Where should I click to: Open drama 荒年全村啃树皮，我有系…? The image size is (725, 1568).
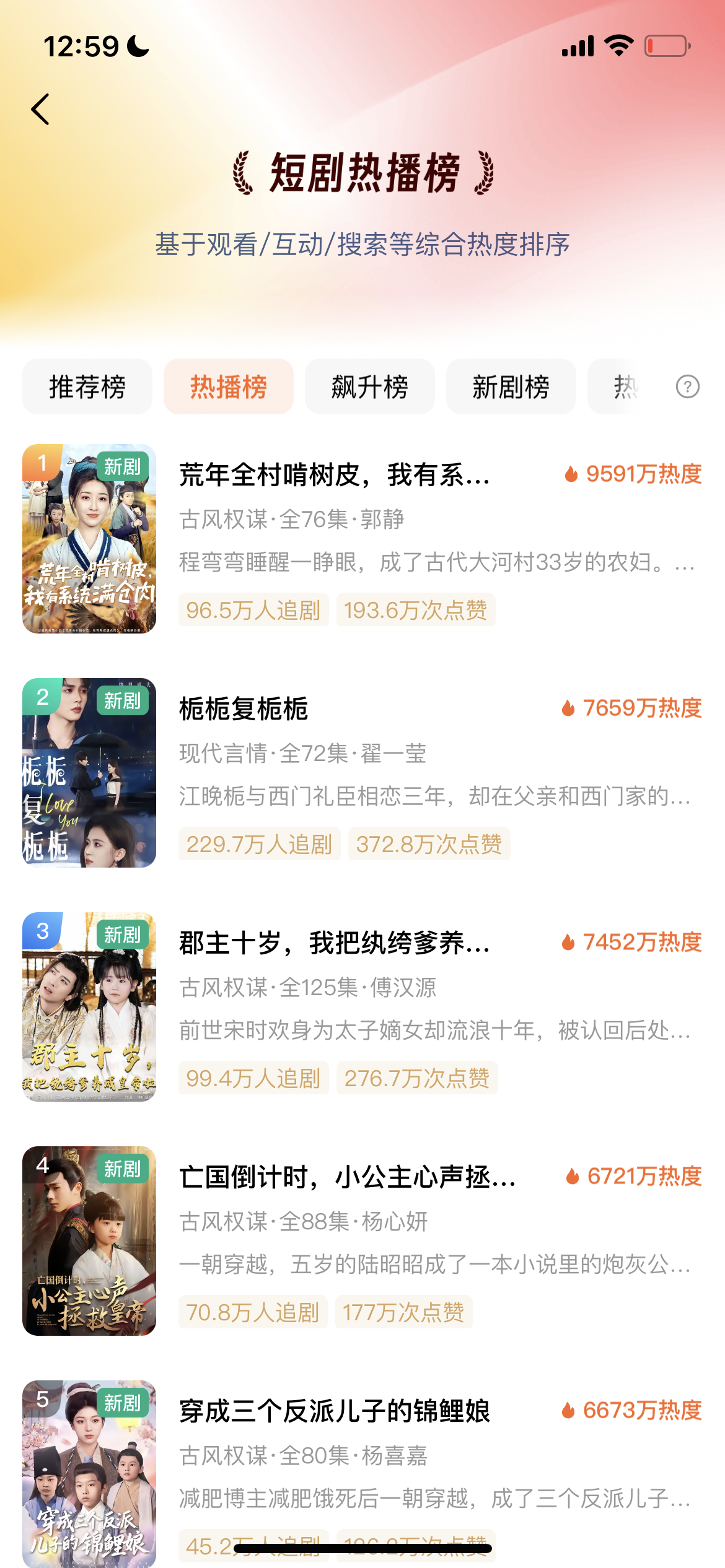[362, 538]
